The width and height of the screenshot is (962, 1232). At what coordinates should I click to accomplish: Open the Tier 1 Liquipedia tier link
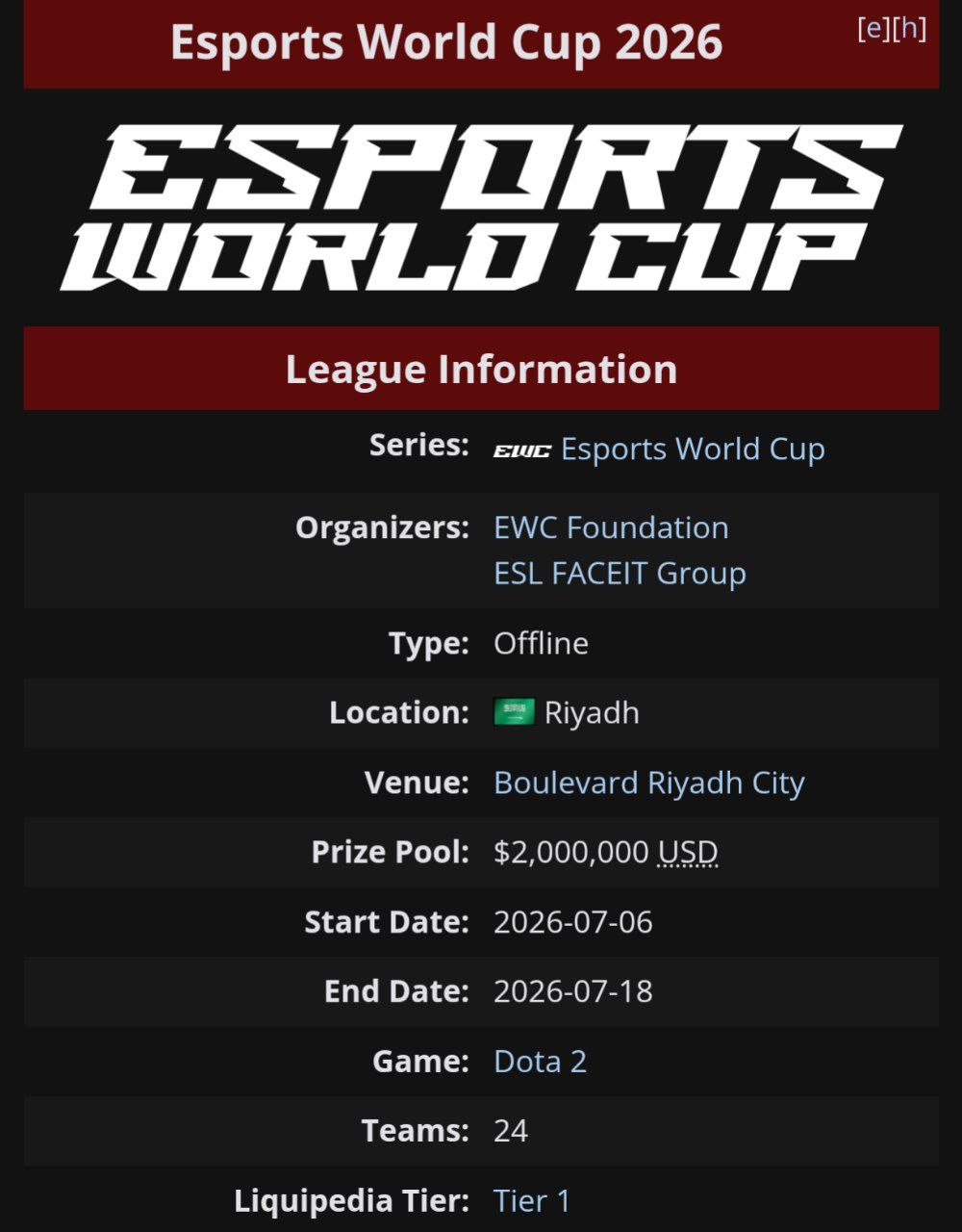[x=531, y=1200]
